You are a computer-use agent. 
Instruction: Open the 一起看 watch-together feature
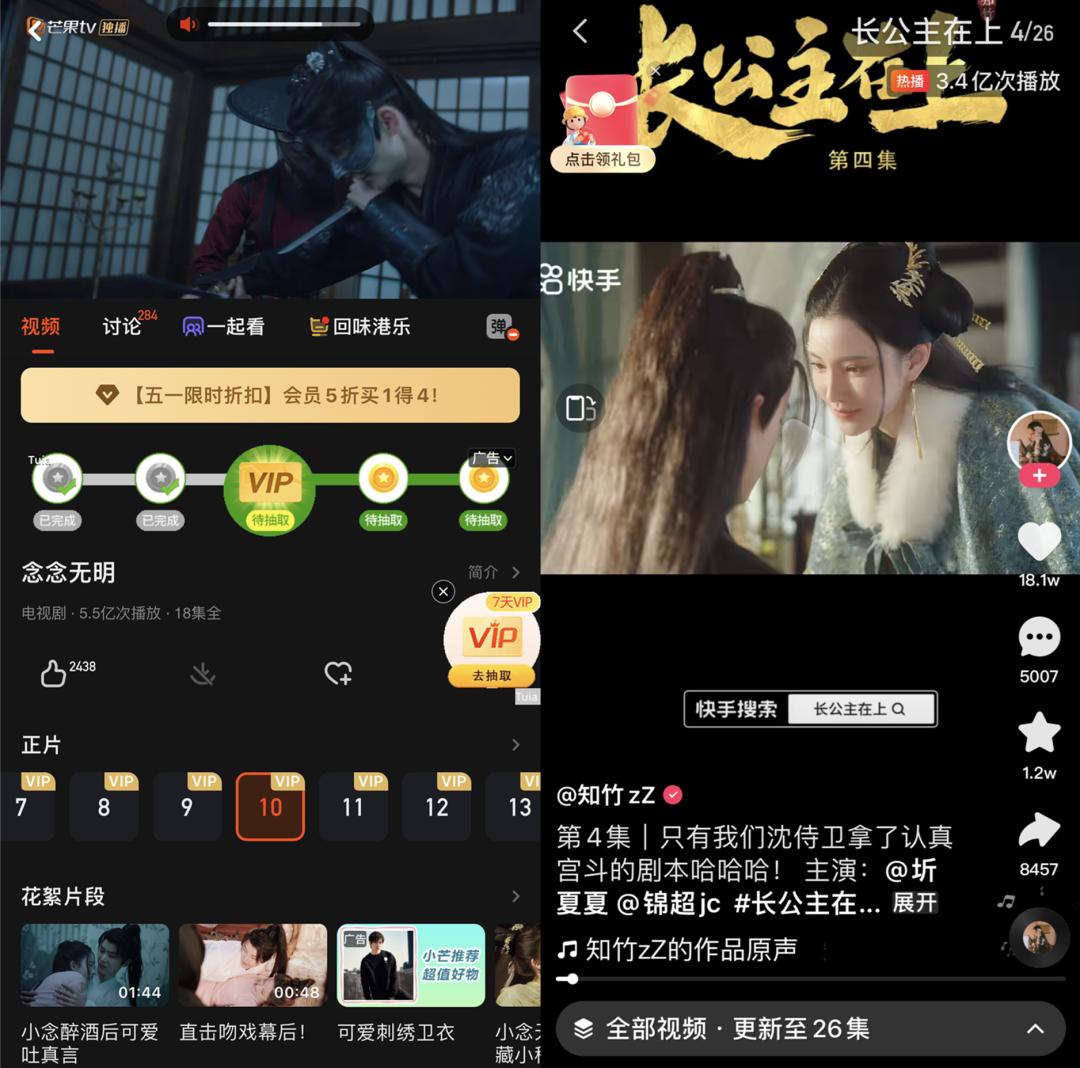(x=224, y=327)
